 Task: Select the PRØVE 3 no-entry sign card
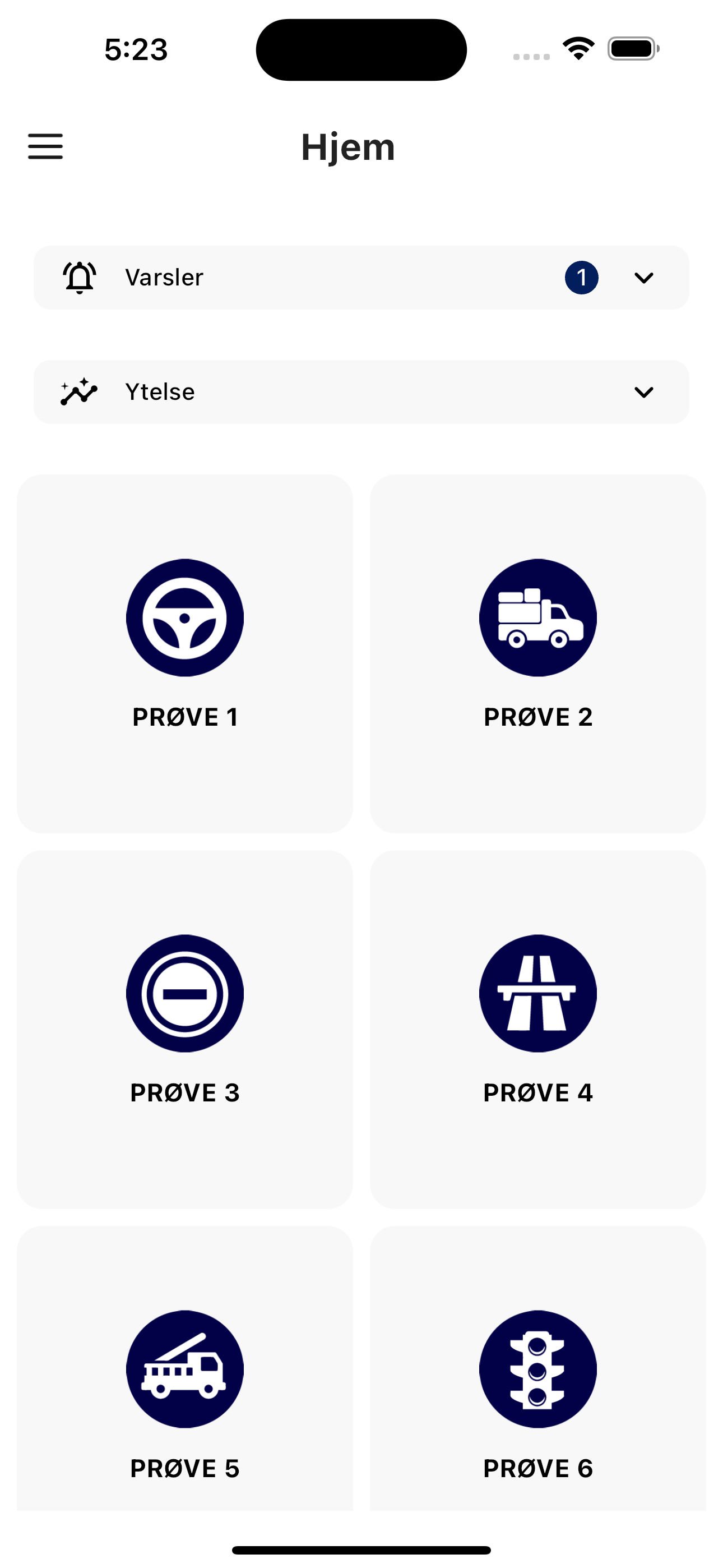click(x=185, y=1029)
